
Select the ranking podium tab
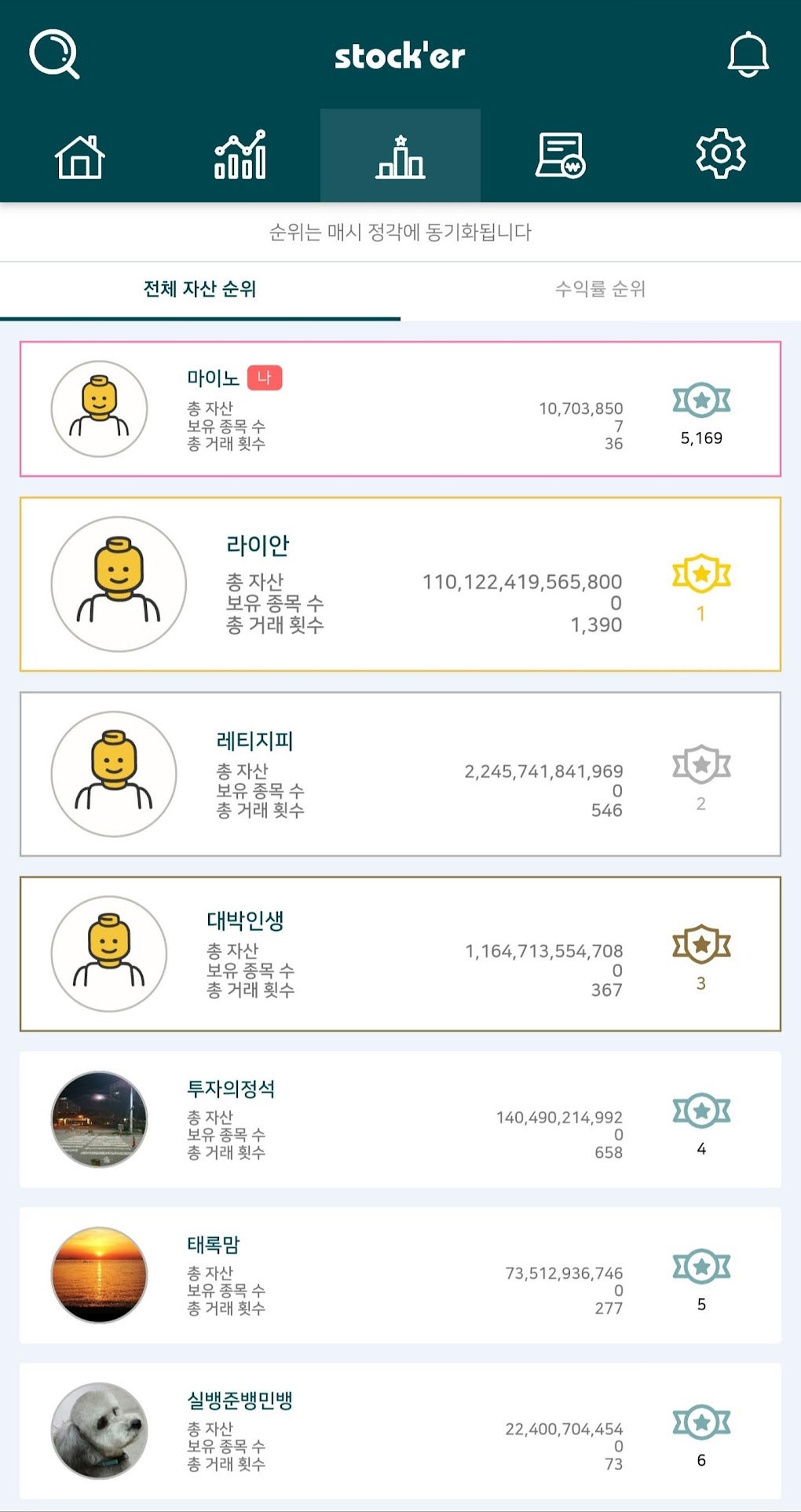pos(400,156)
